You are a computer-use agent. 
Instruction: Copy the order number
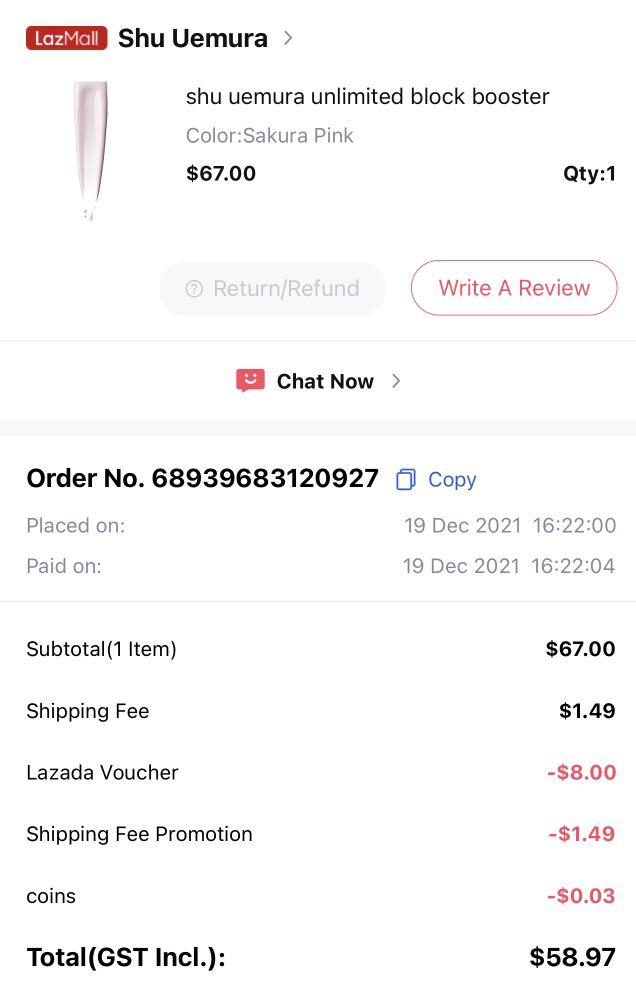click(437, 480)
